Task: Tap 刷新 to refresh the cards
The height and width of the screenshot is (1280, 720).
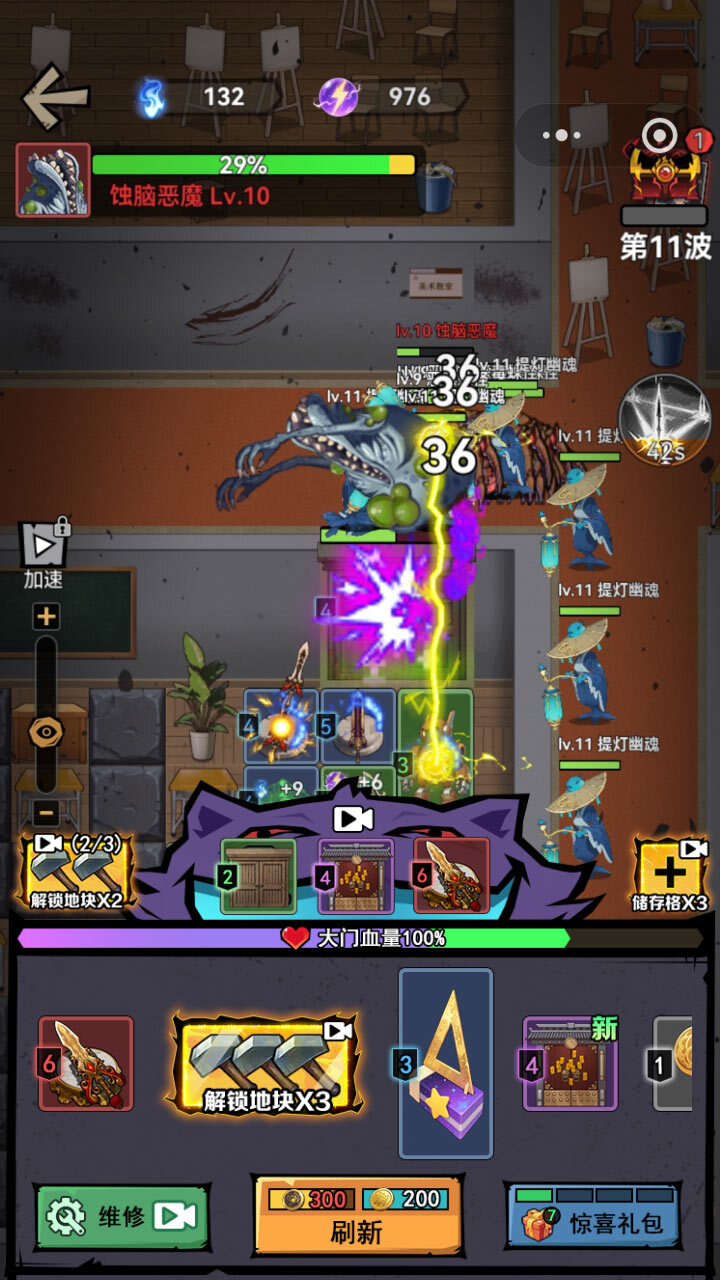Action: (x=356, y=1216)
